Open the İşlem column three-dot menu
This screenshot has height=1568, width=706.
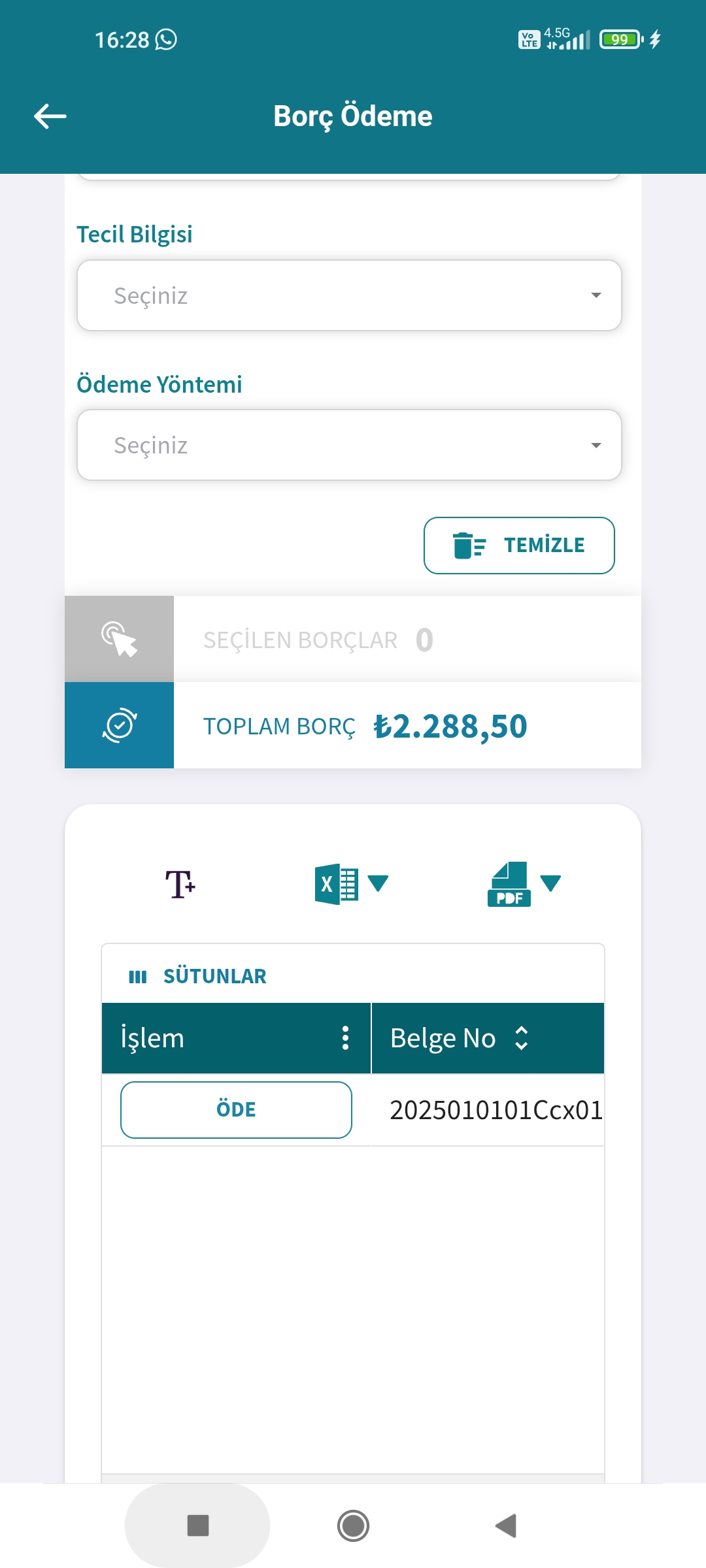point(345,1037)
